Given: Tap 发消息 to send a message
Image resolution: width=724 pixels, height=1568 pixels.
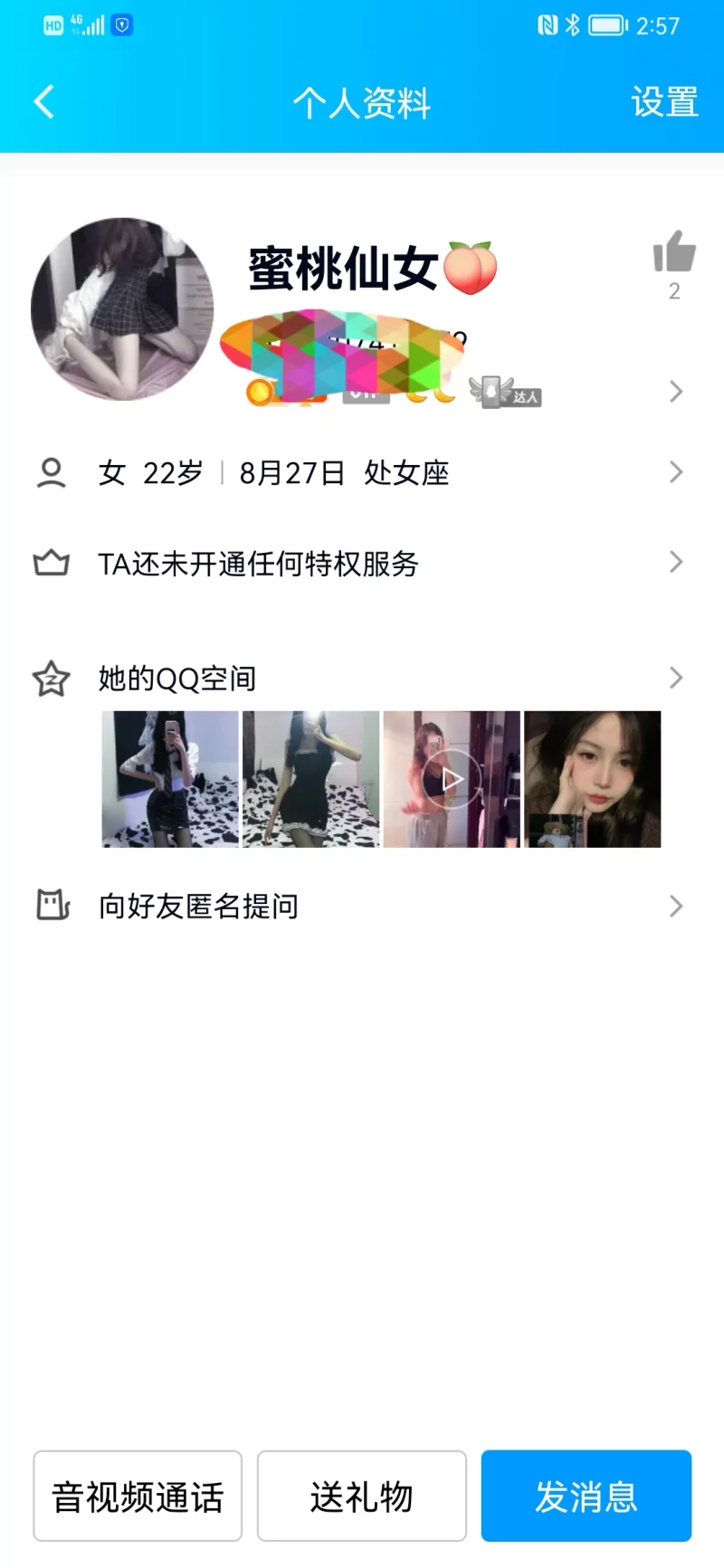Looking at the screenshot, I should tap(586, 1496).
